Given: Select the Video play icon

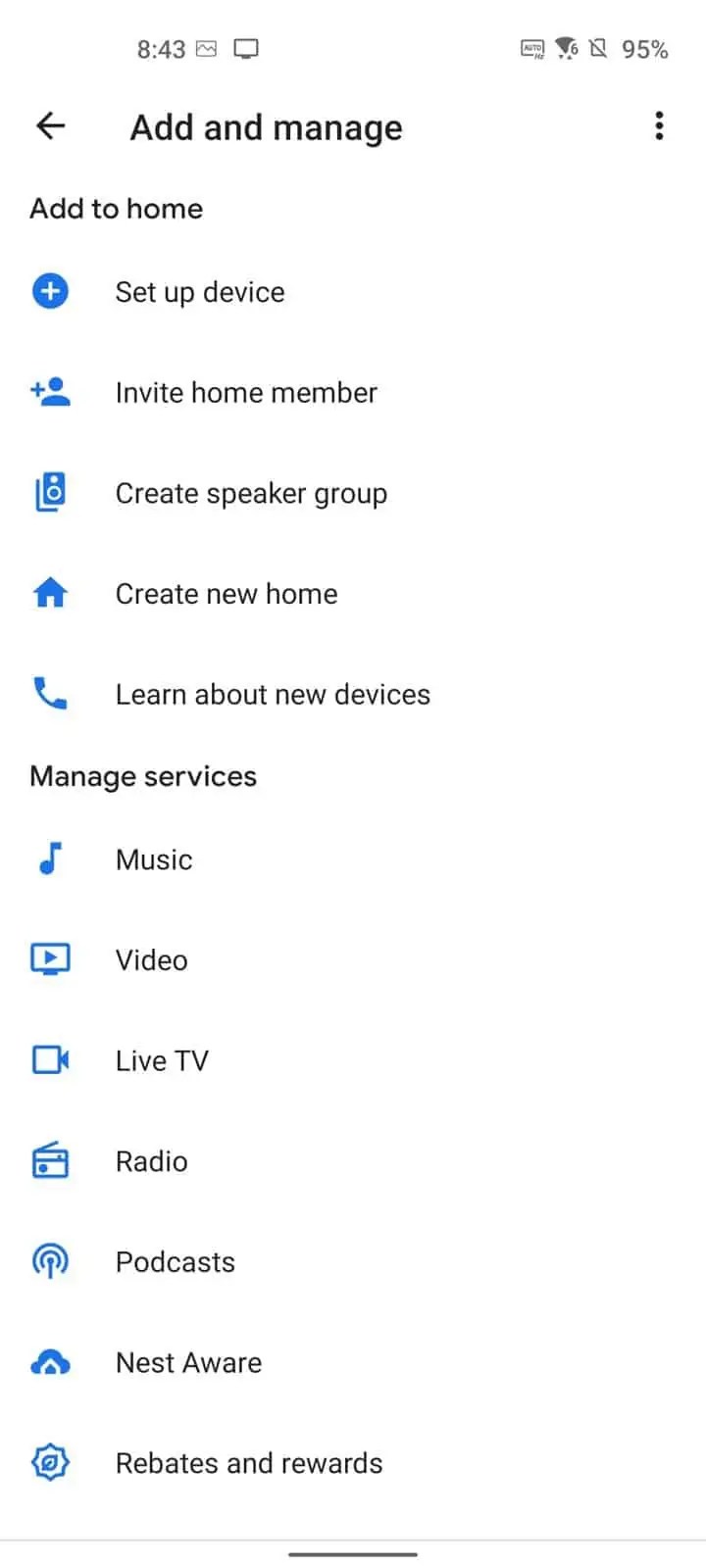Looking at the screenshot, I should coord(50,959).
